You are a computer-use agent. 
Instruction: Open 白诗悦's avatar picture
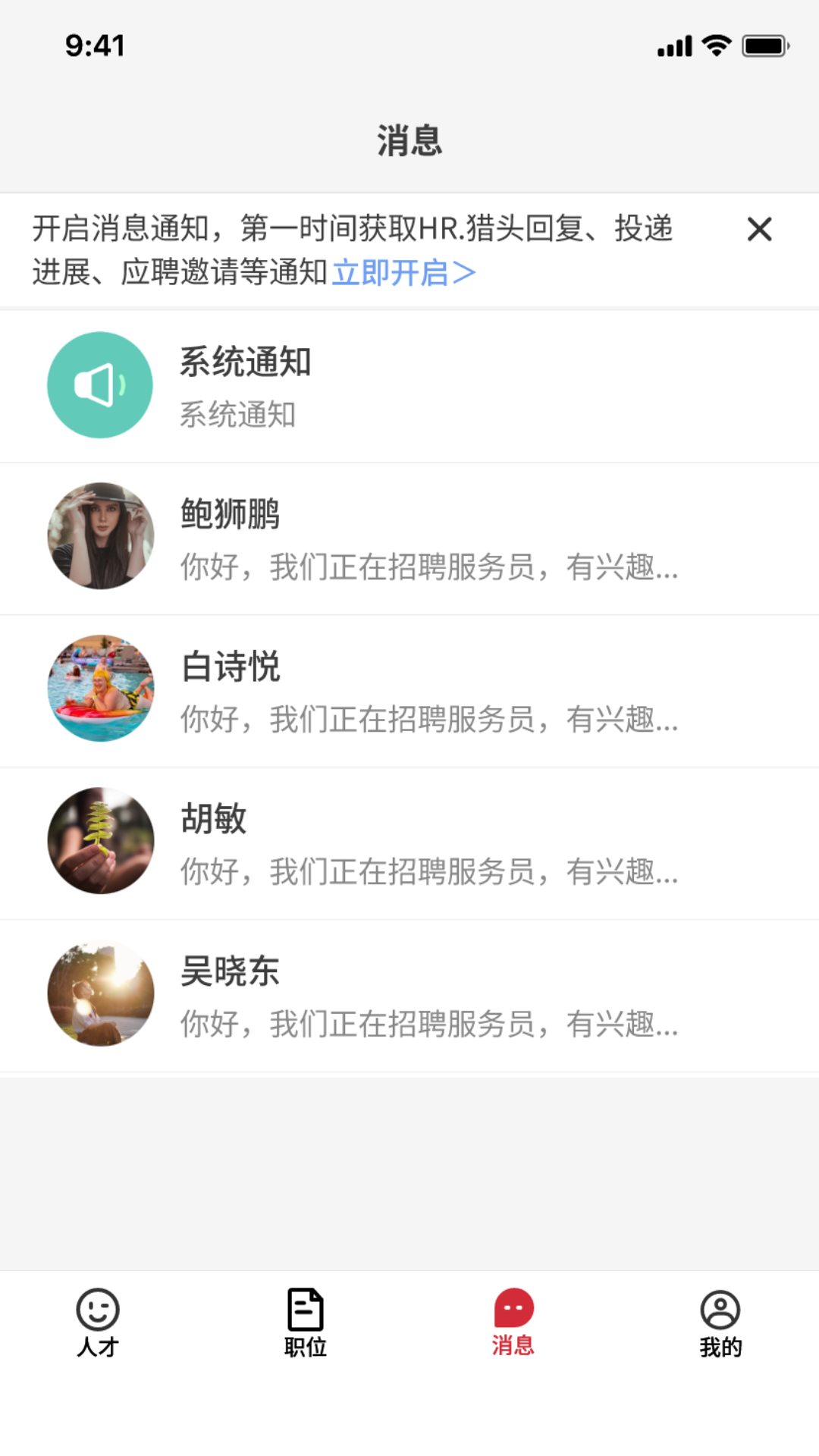(100, 689)
